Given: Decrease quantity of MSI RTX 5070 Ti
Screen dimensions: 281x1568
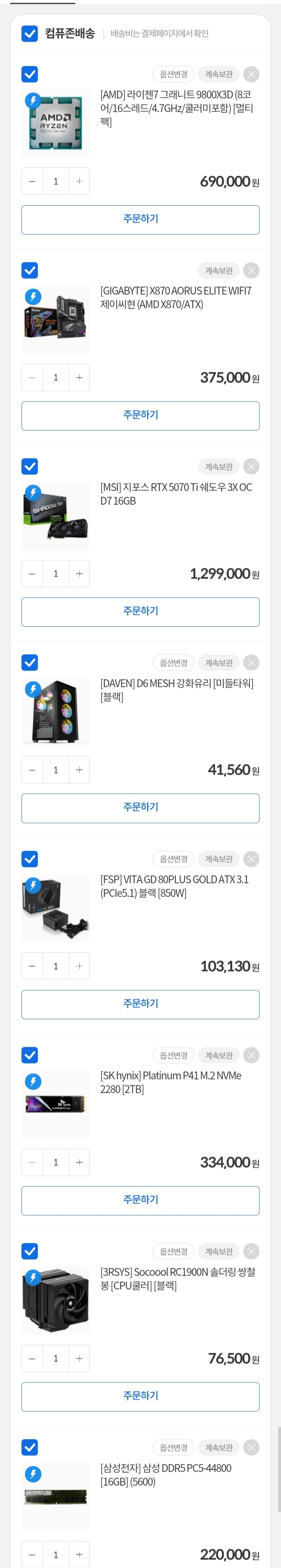Looking at the screenshot, I should pyautogui.click(x=32, y=574).
